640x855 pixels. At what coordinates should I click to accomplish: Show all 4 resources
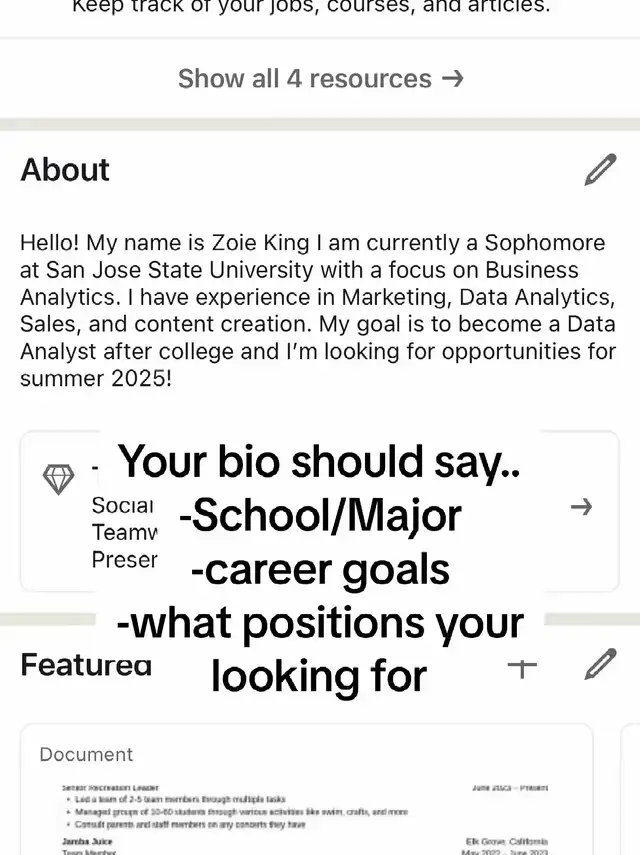click(320, 78)
